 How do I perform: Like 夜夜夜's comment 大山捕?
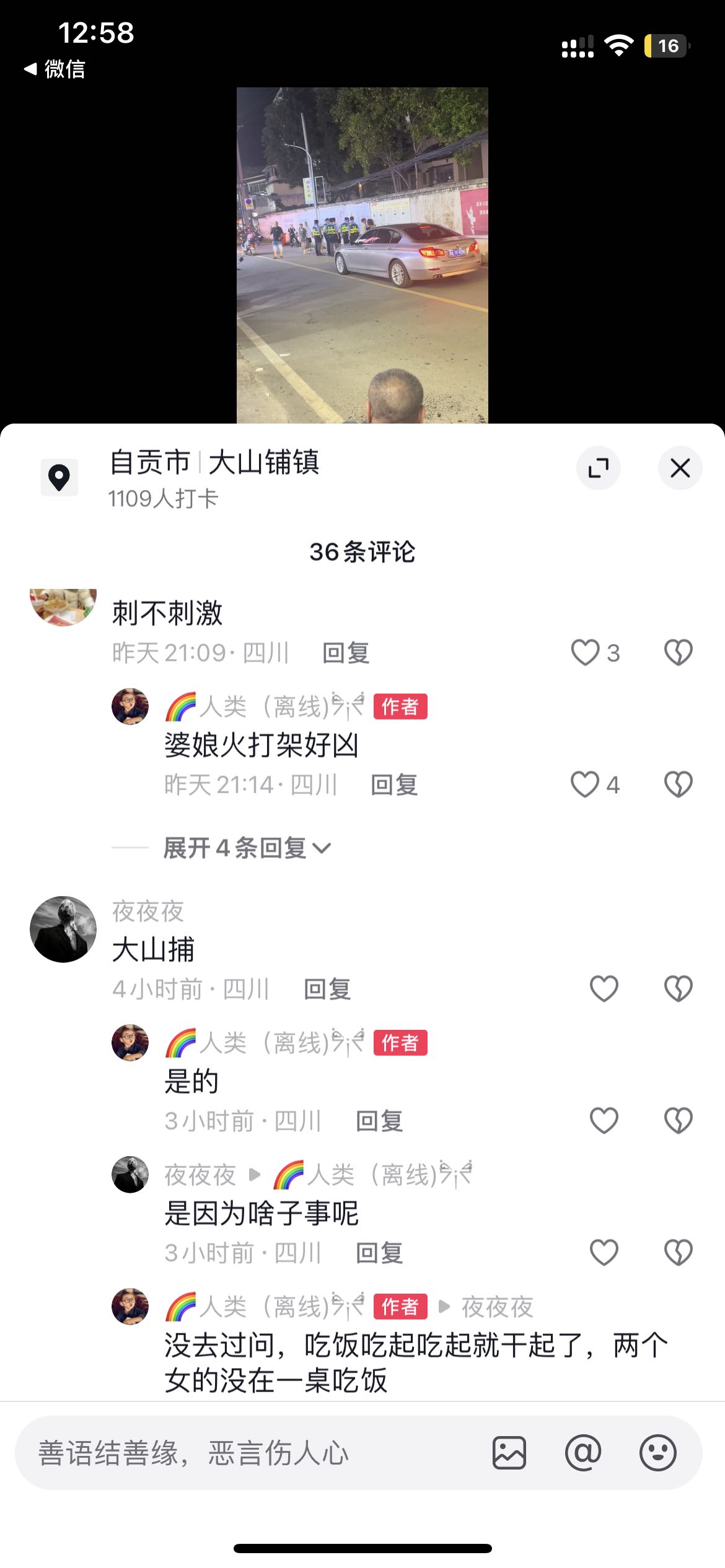coord(604,988)
